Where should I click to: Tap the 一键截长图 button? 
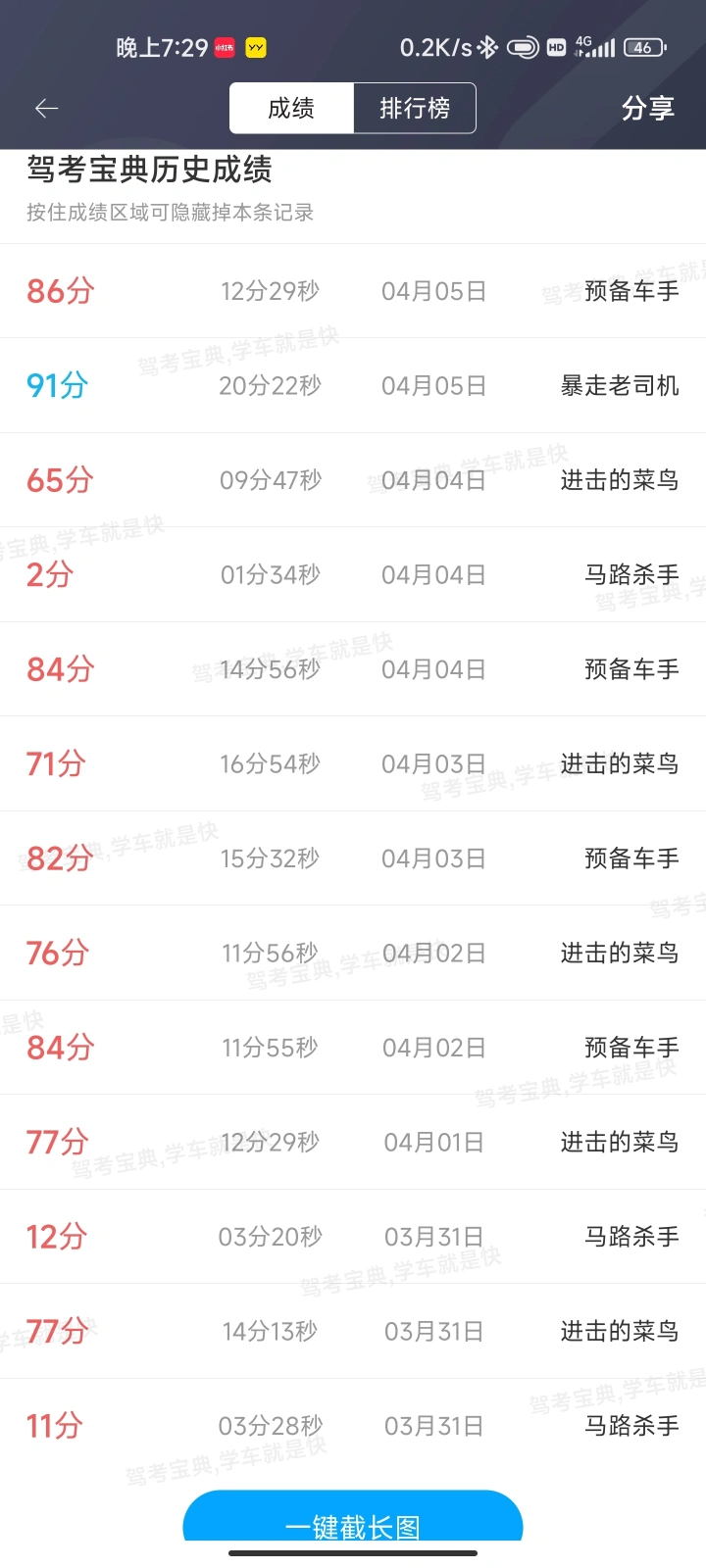click(353, 1516)
